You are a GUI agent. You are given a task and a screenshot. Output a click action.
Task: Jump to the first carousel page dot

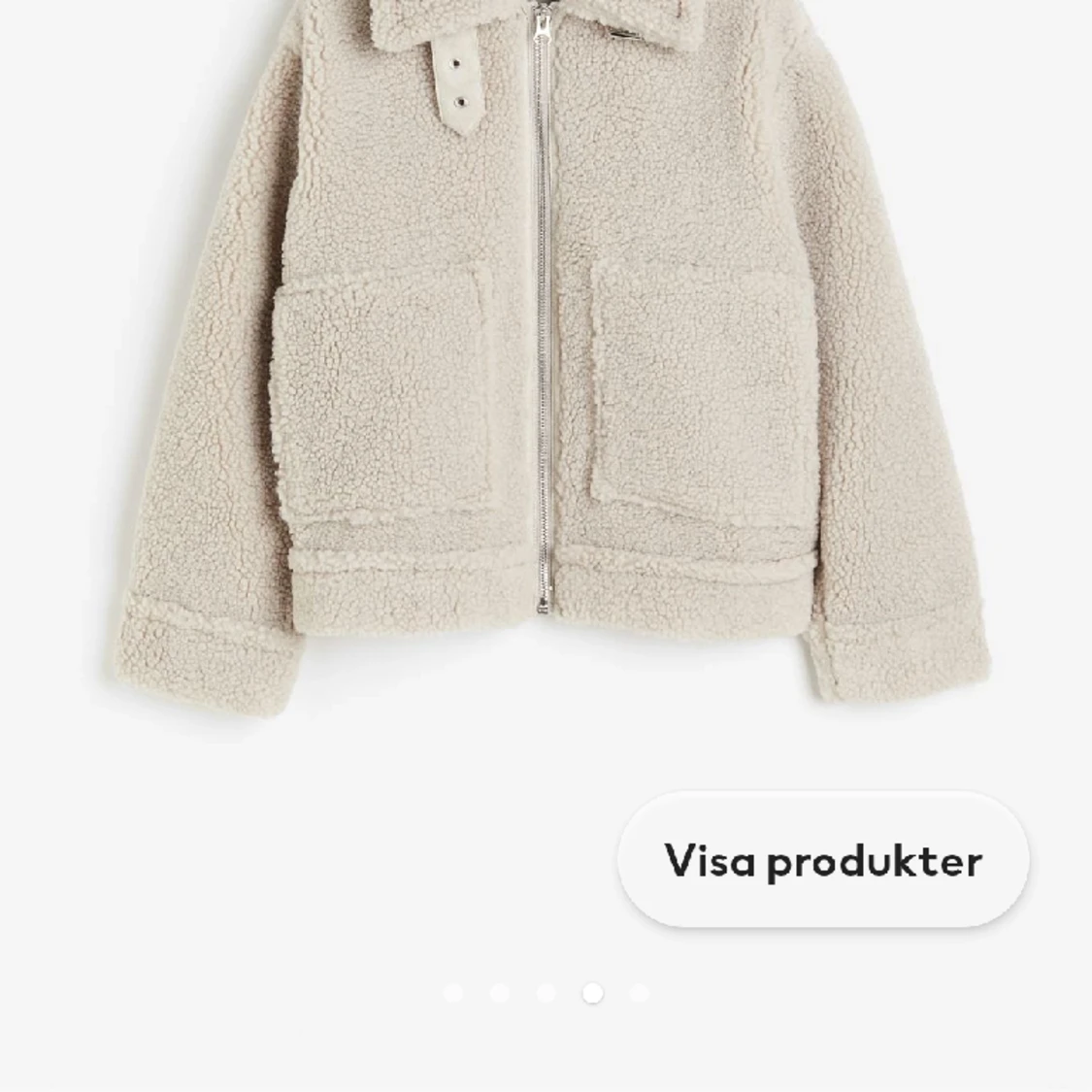452,992
